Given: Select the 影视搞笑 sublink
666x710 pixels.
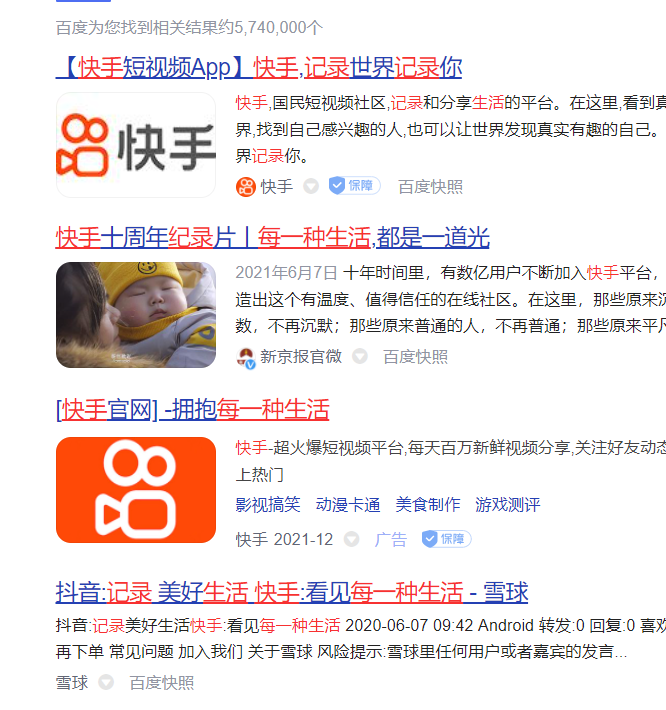Looking at the screenshot, I should (268, 505).
